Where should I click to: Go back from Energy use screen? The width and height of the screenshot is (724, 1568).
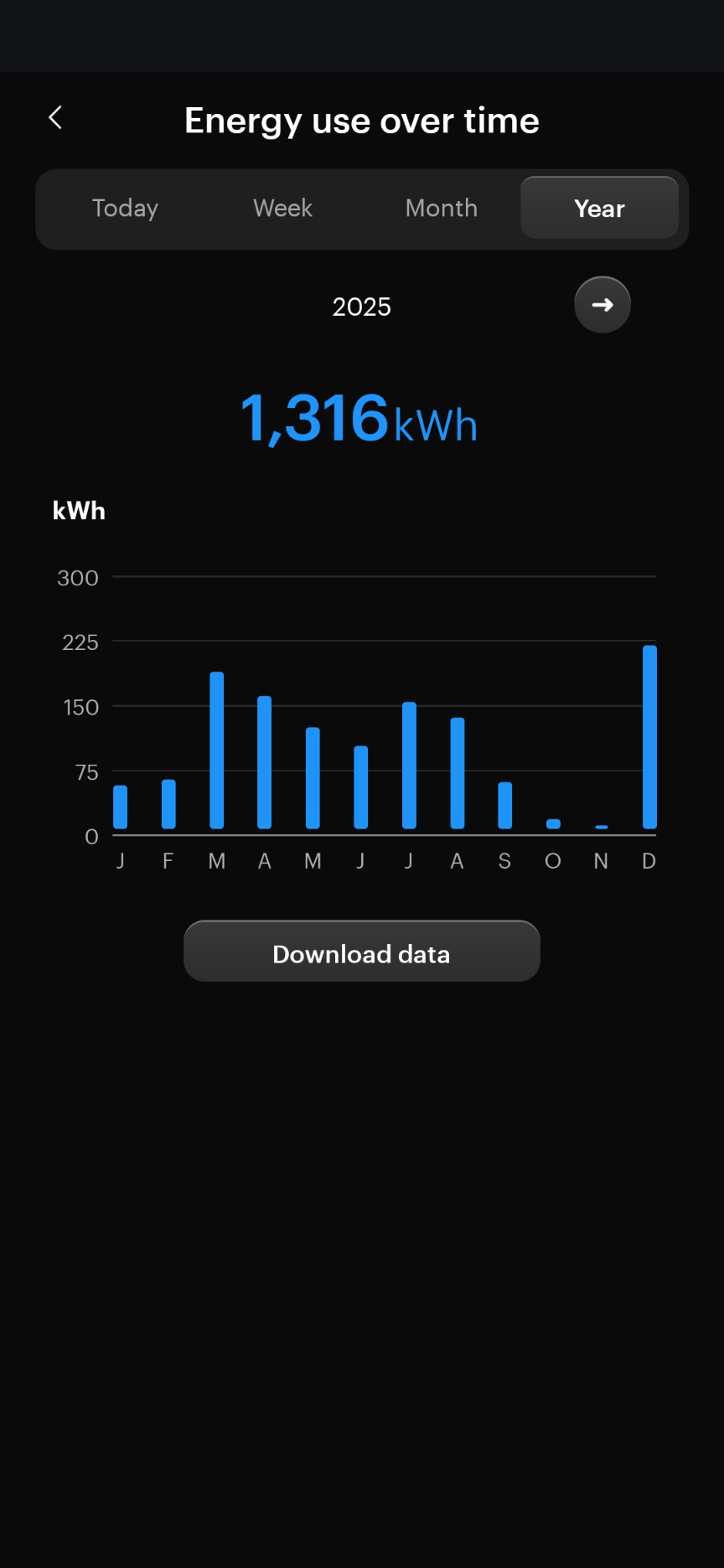click(55, 118)
